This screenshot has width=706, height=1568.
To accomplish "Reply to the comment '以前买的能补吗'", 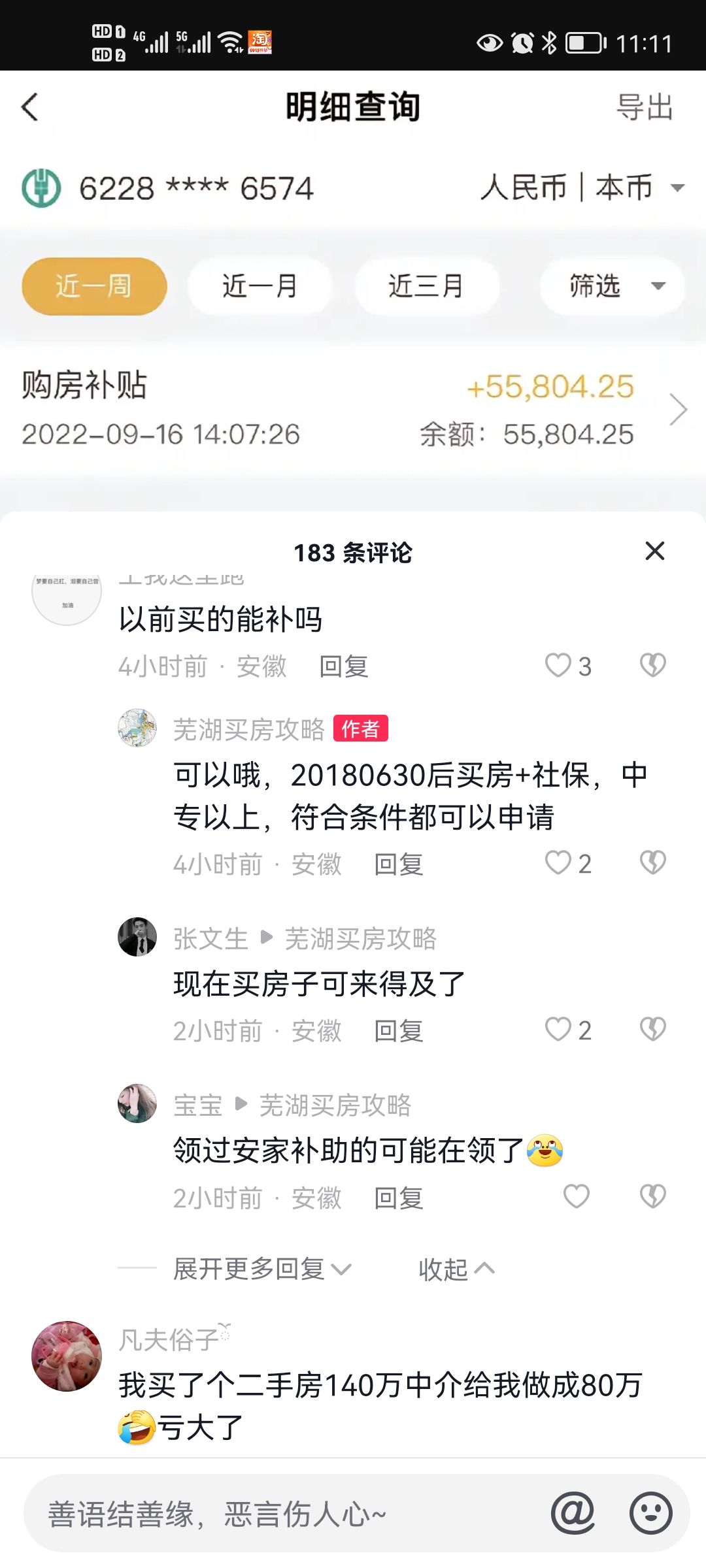I will (344, 666).
